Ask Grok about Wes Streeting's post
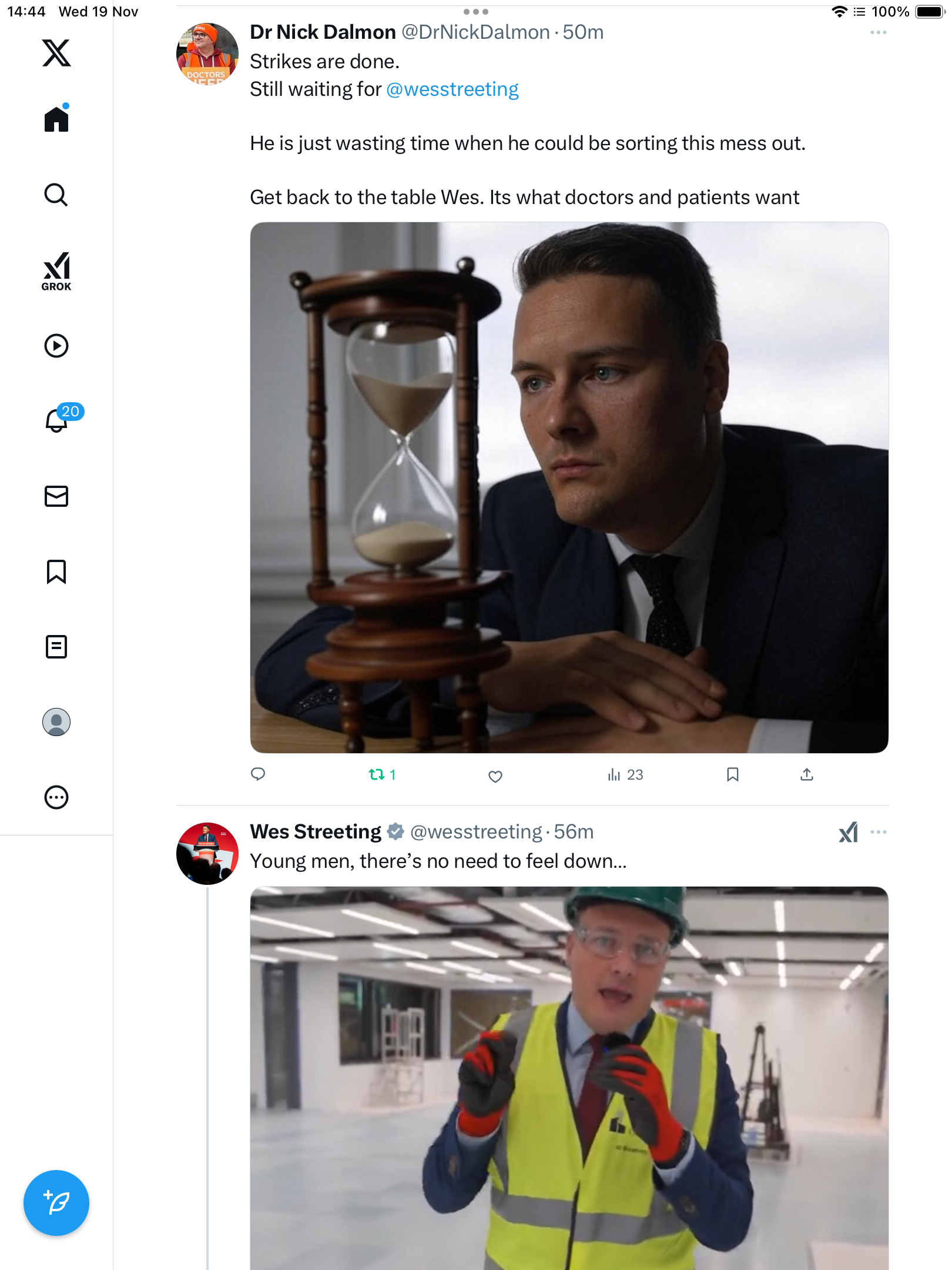This screenshot has height=1270, width=952. click(848, 832)
